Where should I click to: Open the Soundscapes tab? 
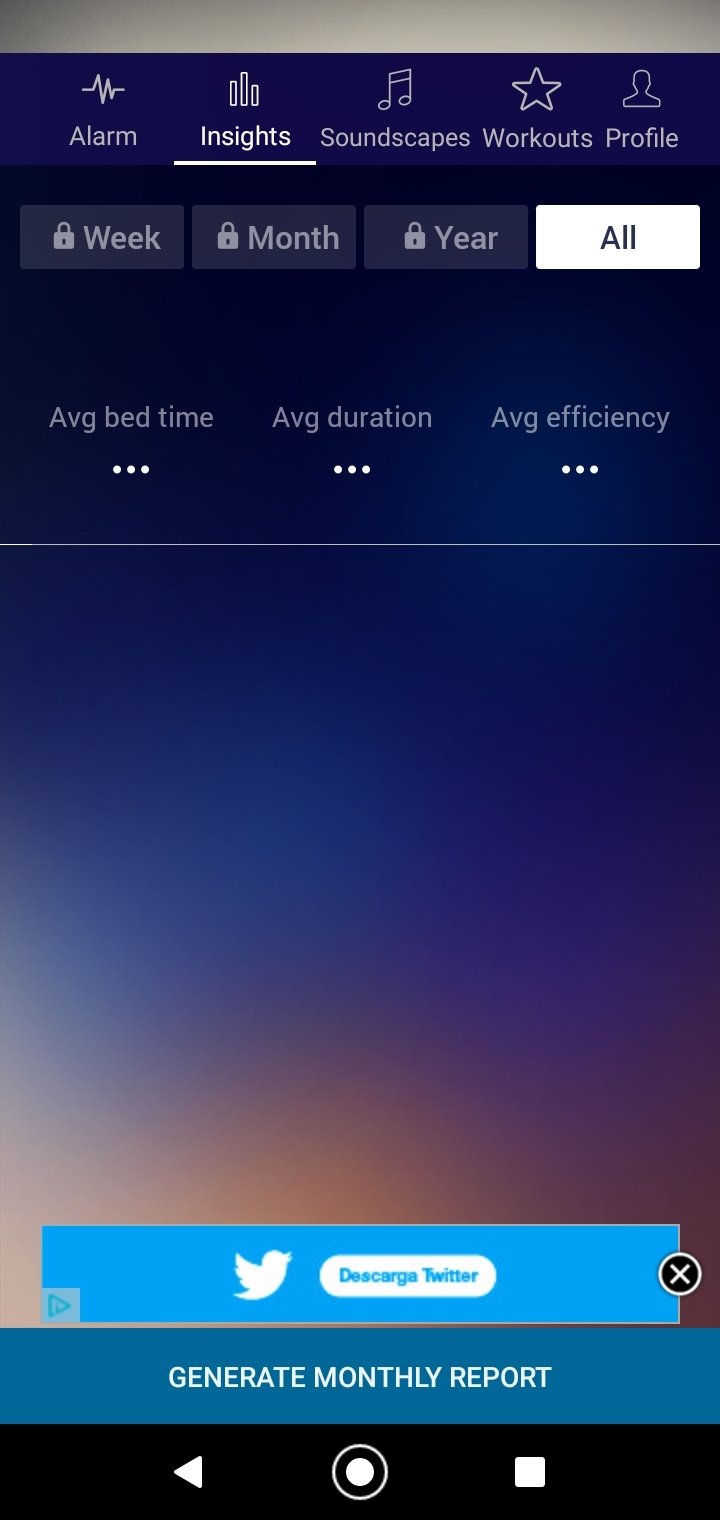tap(395, 112)
